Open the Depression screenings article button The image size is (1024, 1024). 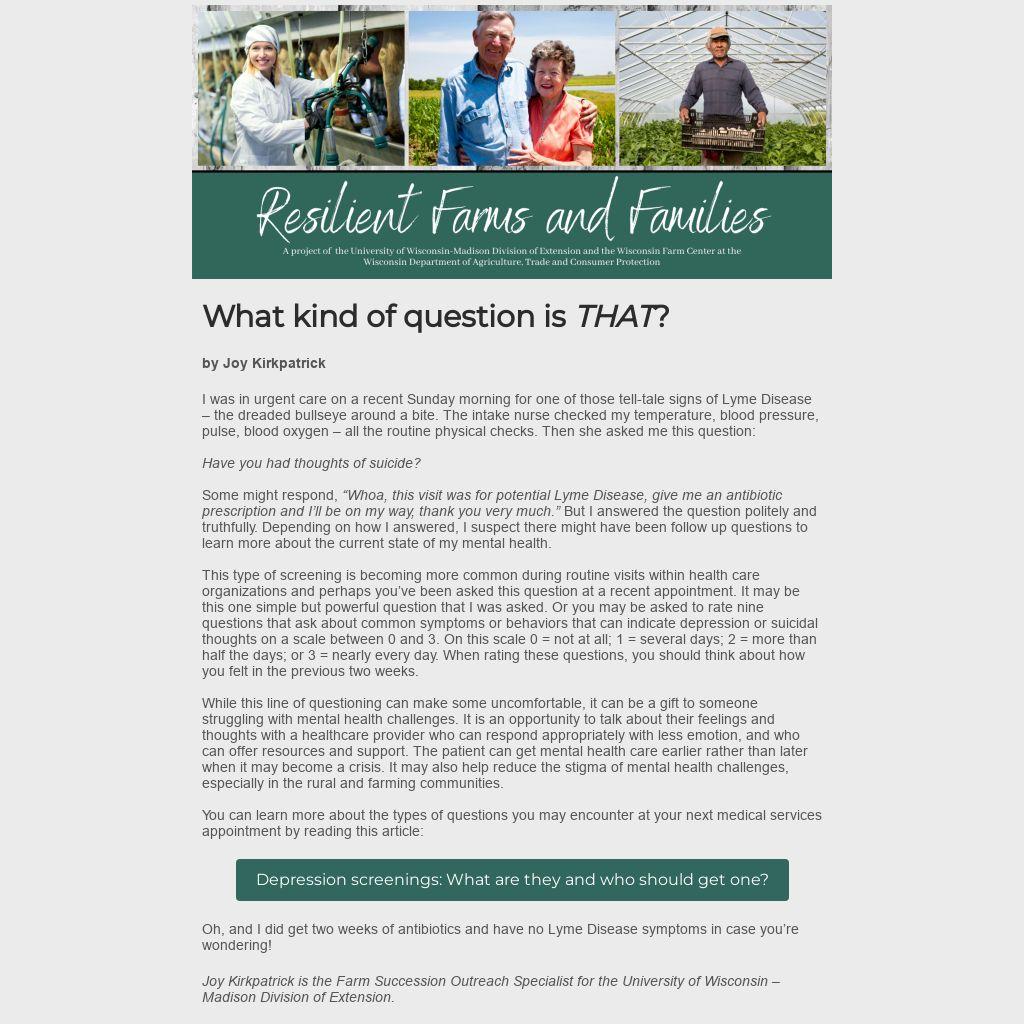click(512, 880)
